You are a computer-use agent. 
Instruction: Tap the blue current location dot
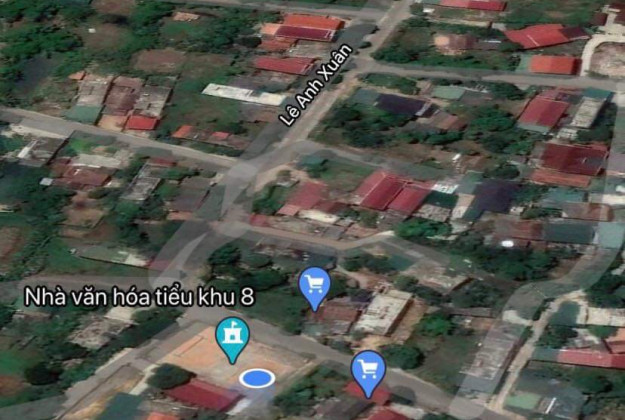tap(258, 377)
